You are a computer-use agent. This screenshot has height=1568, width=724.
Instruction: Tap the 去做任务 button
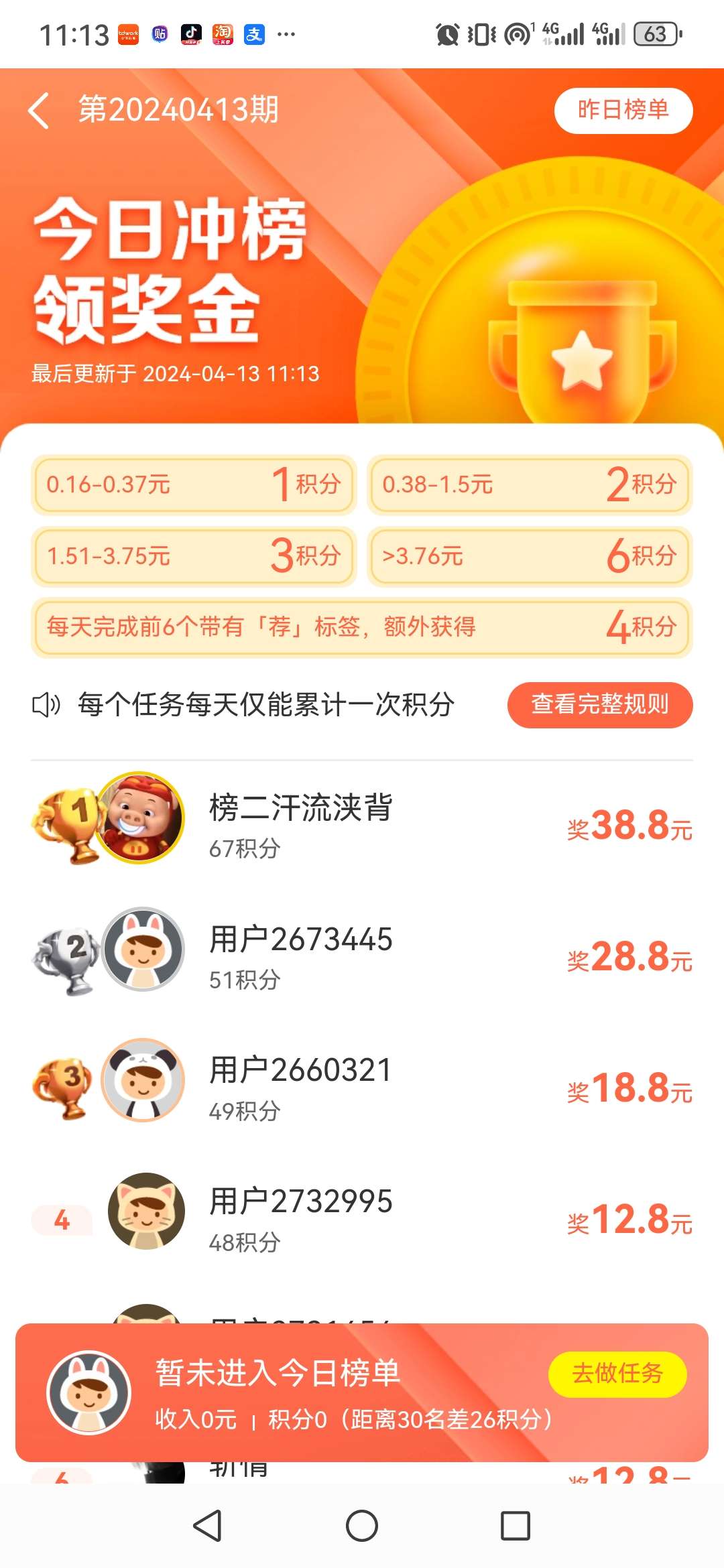(x=617, y=1374)
